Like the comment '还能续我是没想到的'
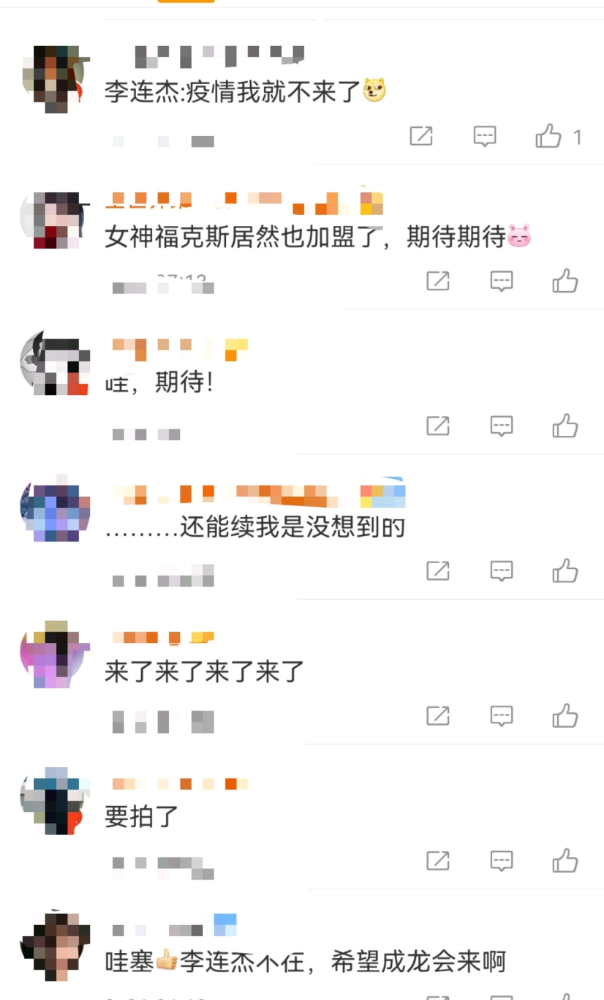 point(565,571)
